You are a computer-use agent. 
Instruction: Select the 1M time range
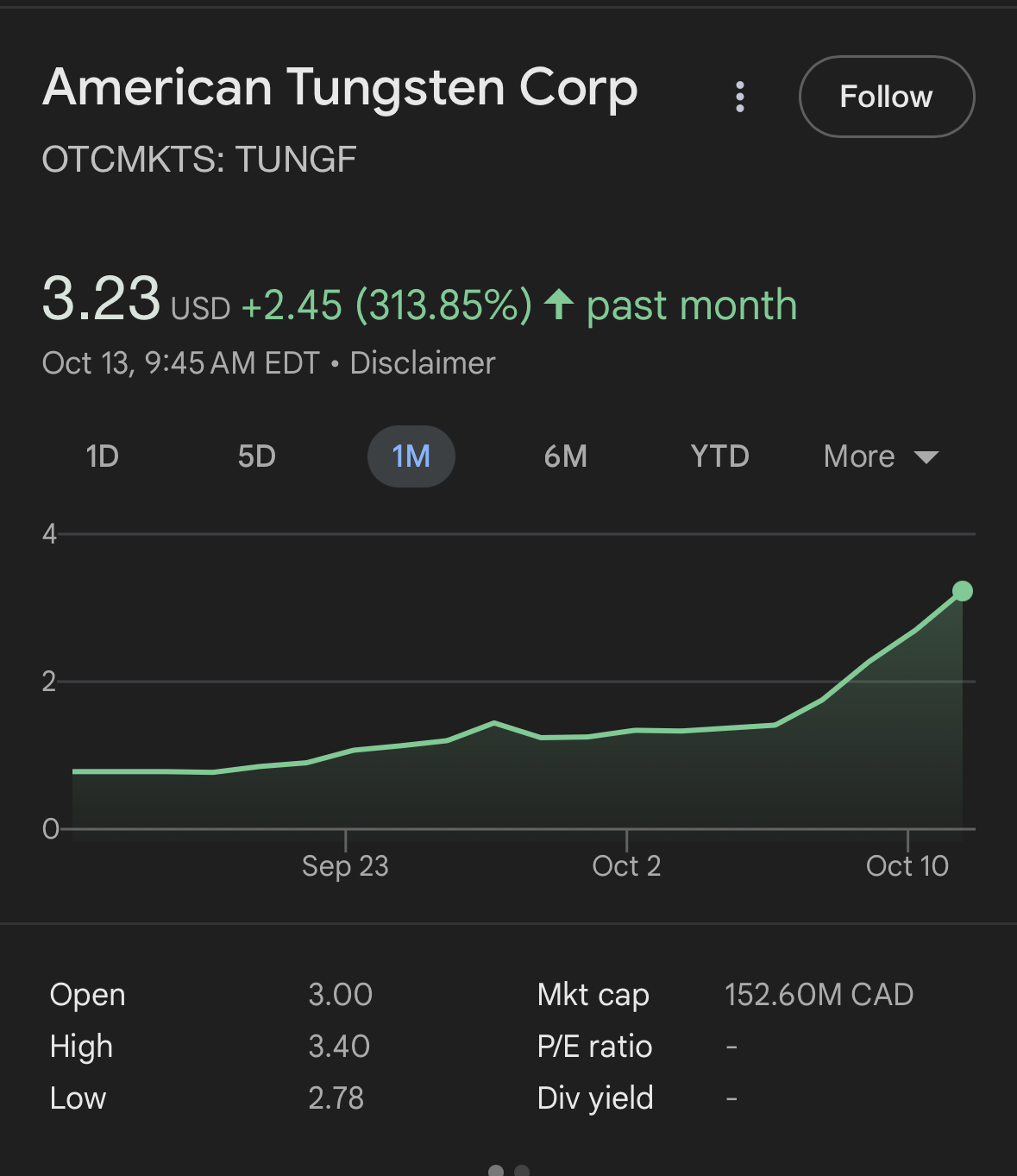(x=411, y=456)
